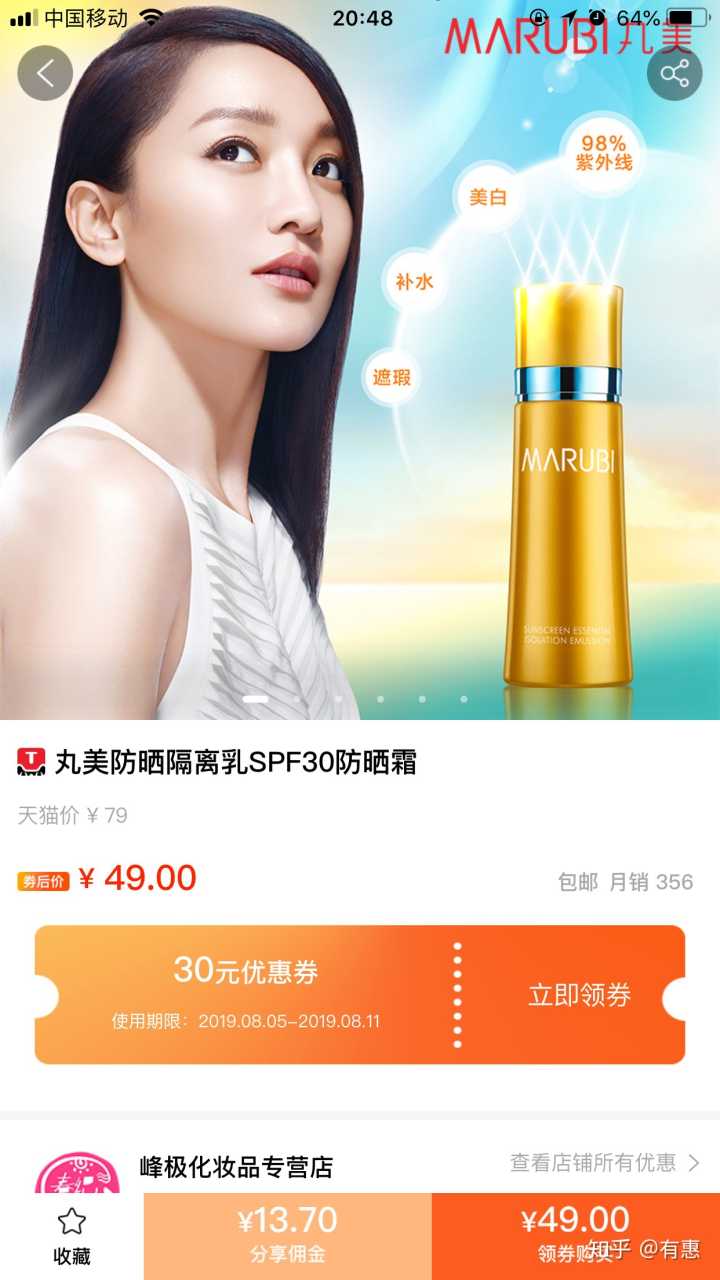Open the product image gallery

coord(360,400)
